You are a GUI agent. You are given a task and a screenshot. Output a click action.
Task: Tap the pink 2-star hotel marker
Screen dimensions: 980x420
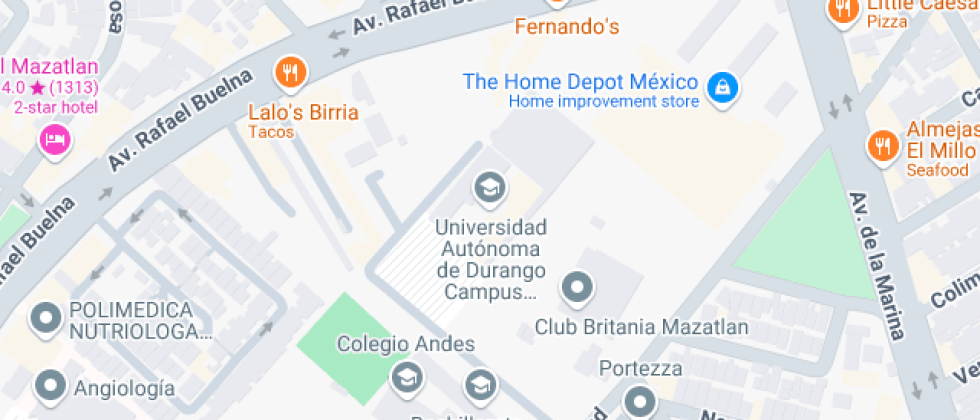[54, 138]
